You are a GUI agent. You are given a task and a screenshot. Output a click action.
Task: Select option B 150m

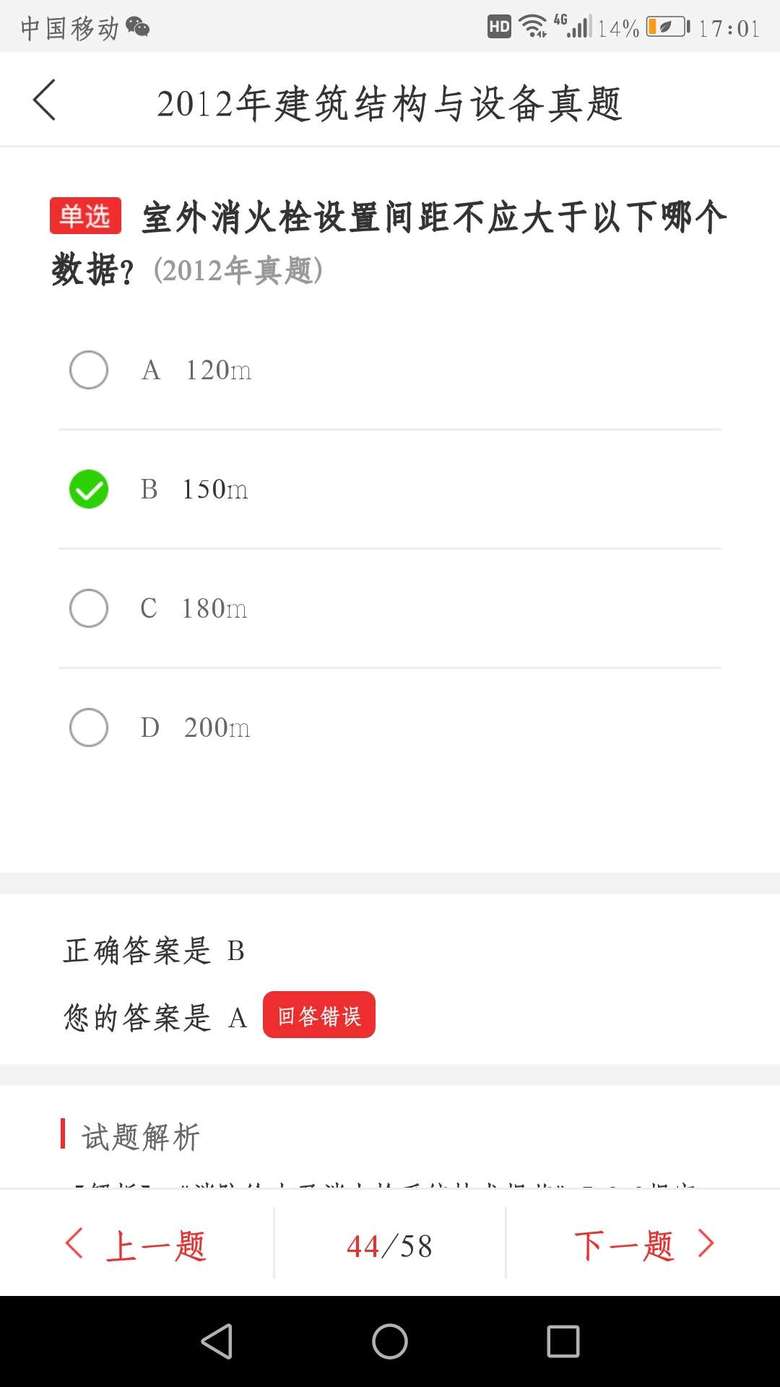89,489
